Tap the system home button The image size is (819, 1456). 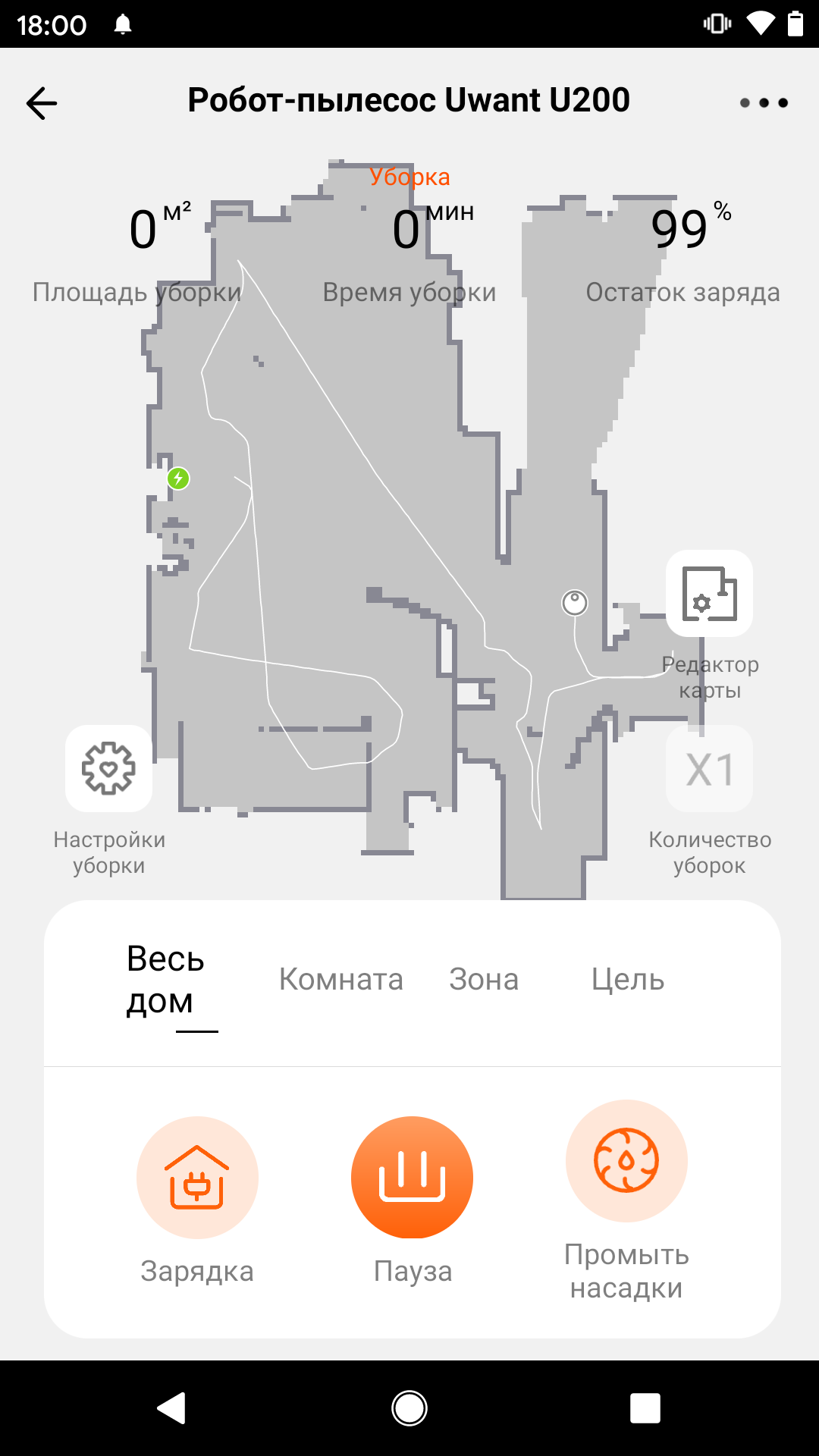409,1408
